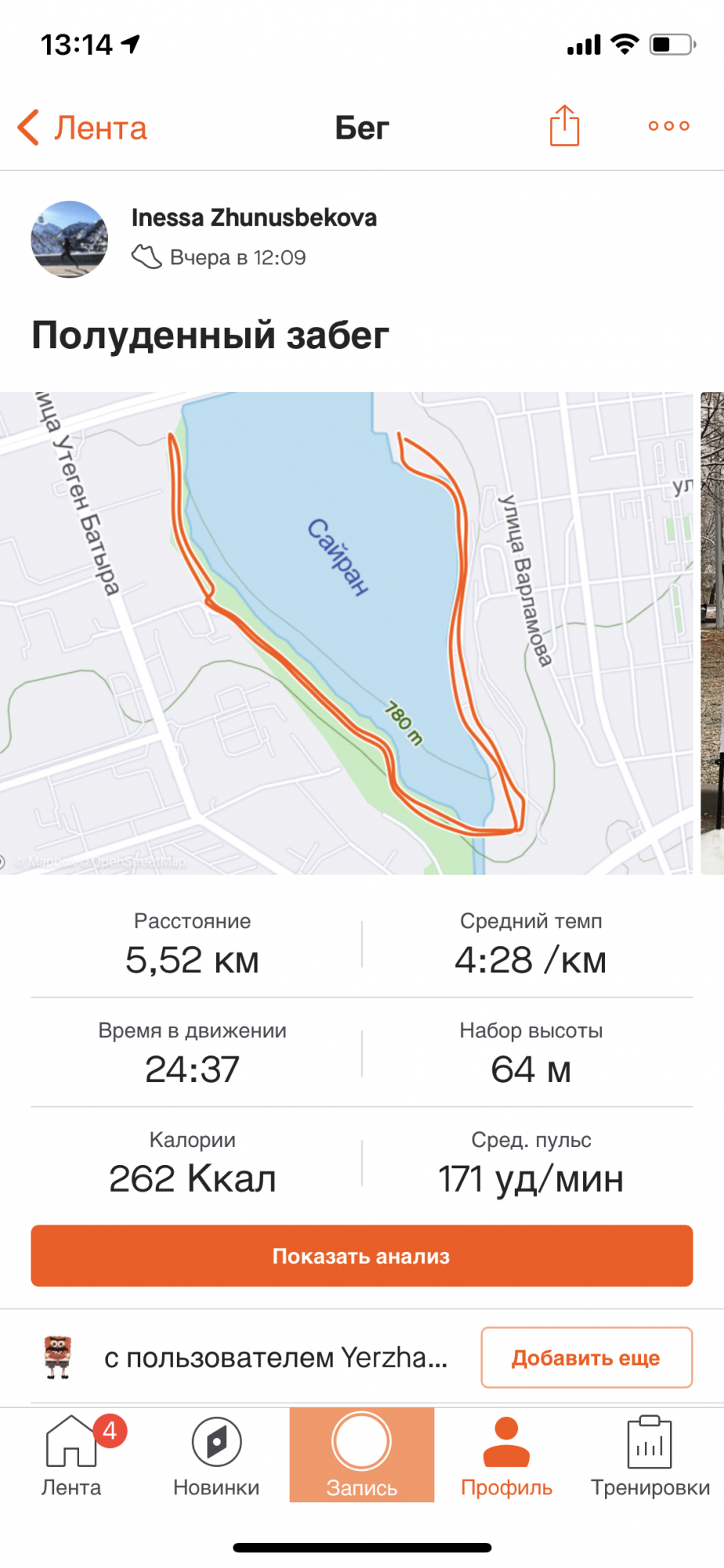Share this run activity

[x=564, y=125]
